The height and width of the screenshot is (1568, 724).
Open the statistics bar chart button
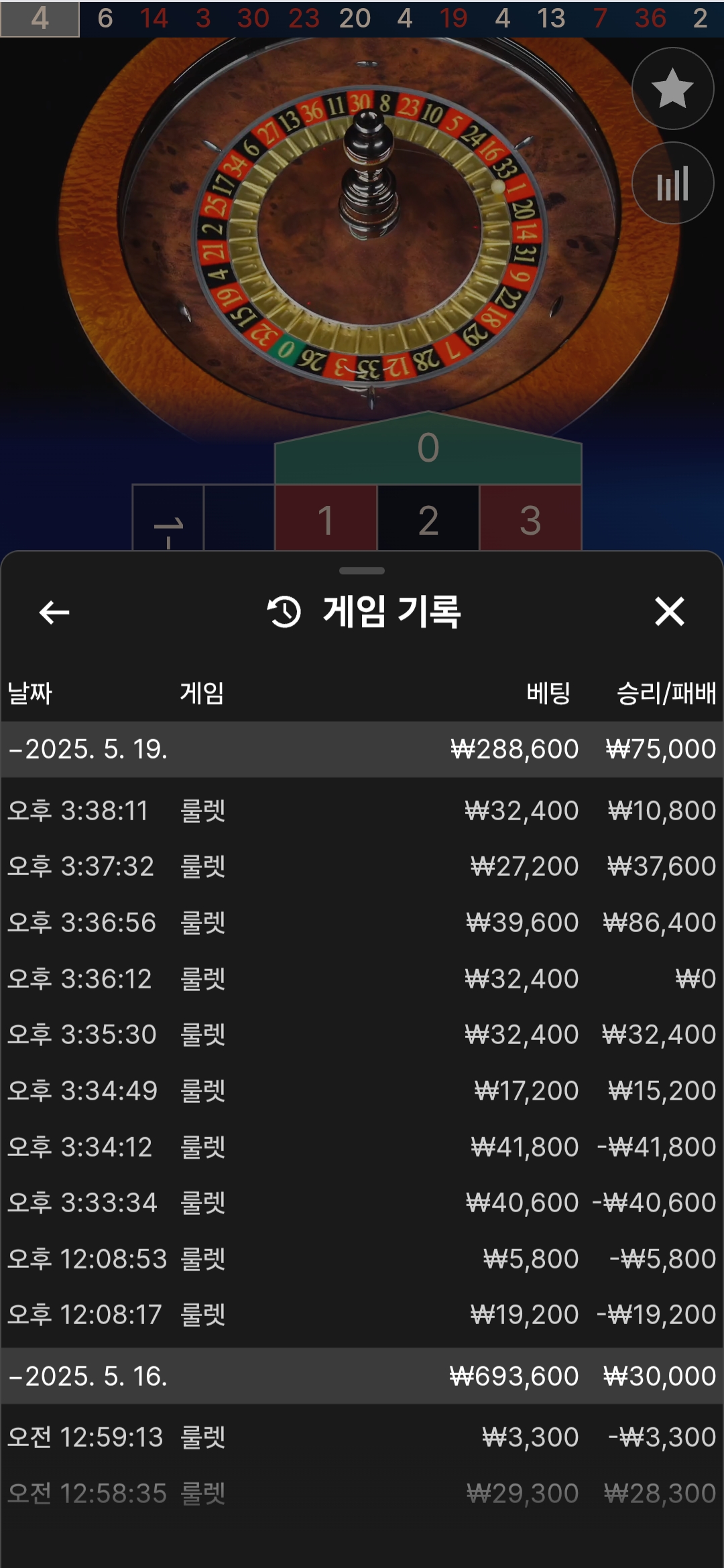point(672,184)
